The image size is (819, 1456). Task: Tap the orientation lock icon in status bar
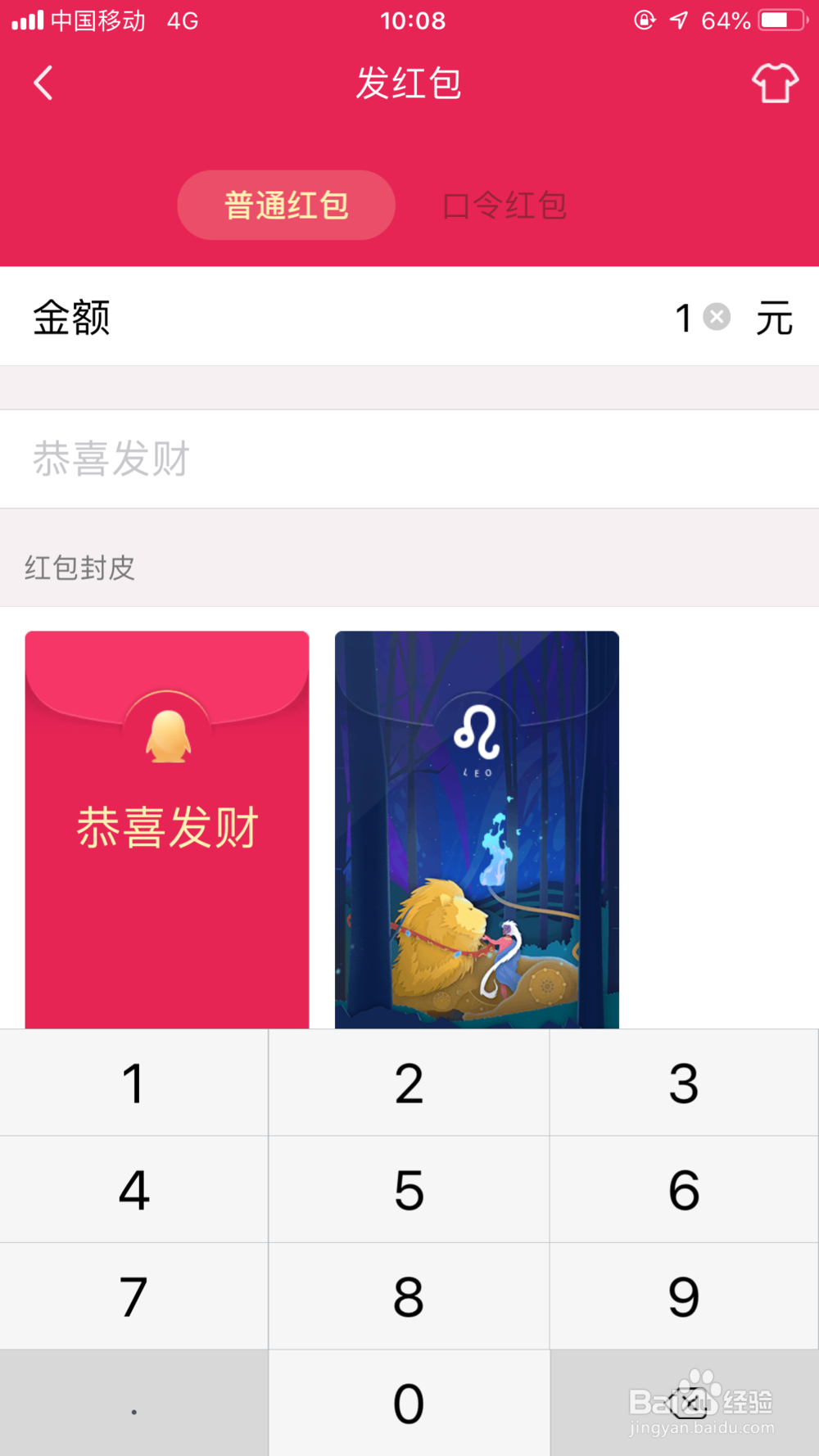tap(645, 20)
